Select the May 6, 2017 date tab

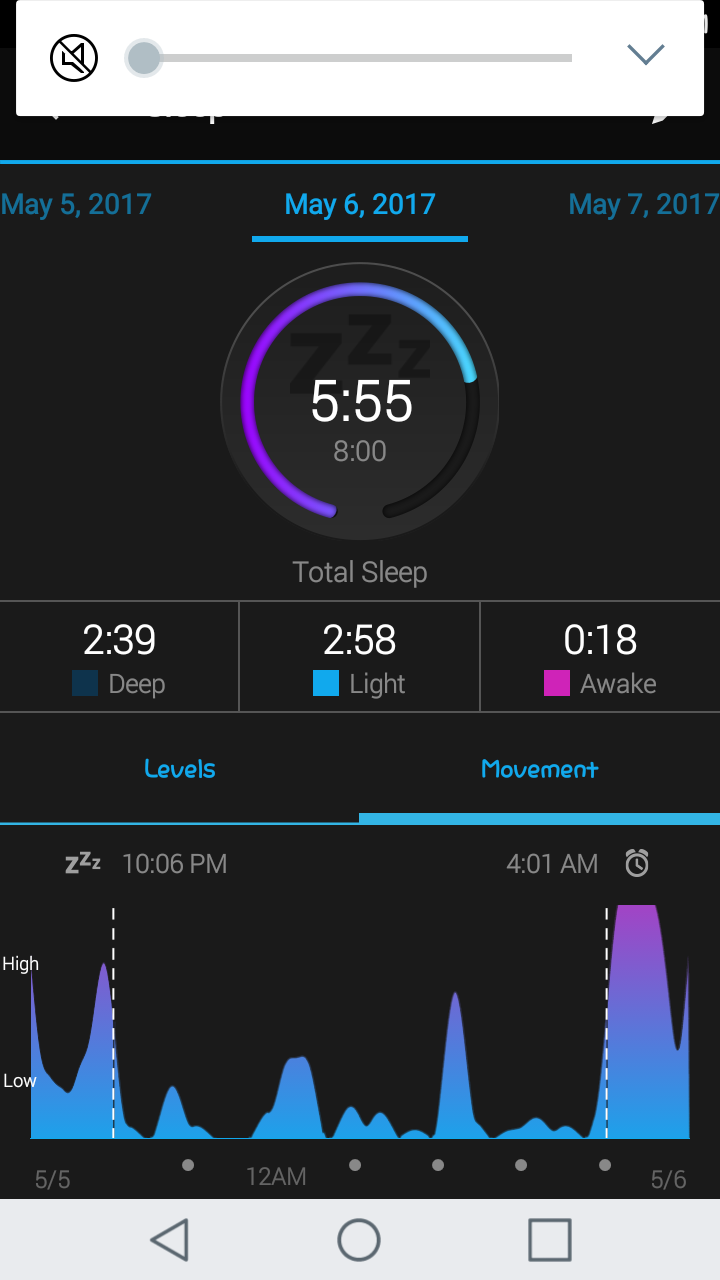tap(360, 204)
